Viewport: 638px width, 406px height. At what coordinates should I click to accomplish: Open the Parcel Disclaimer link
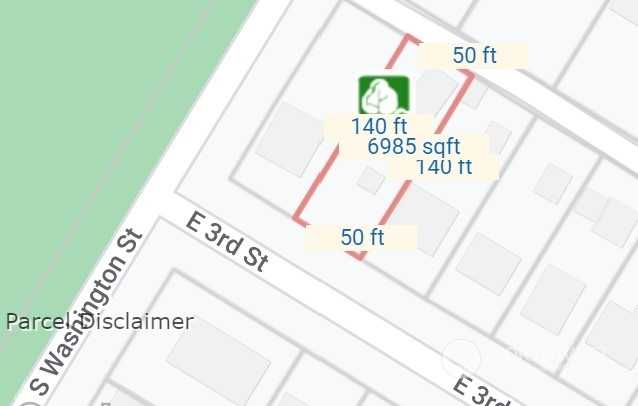[x=99, y=322]
